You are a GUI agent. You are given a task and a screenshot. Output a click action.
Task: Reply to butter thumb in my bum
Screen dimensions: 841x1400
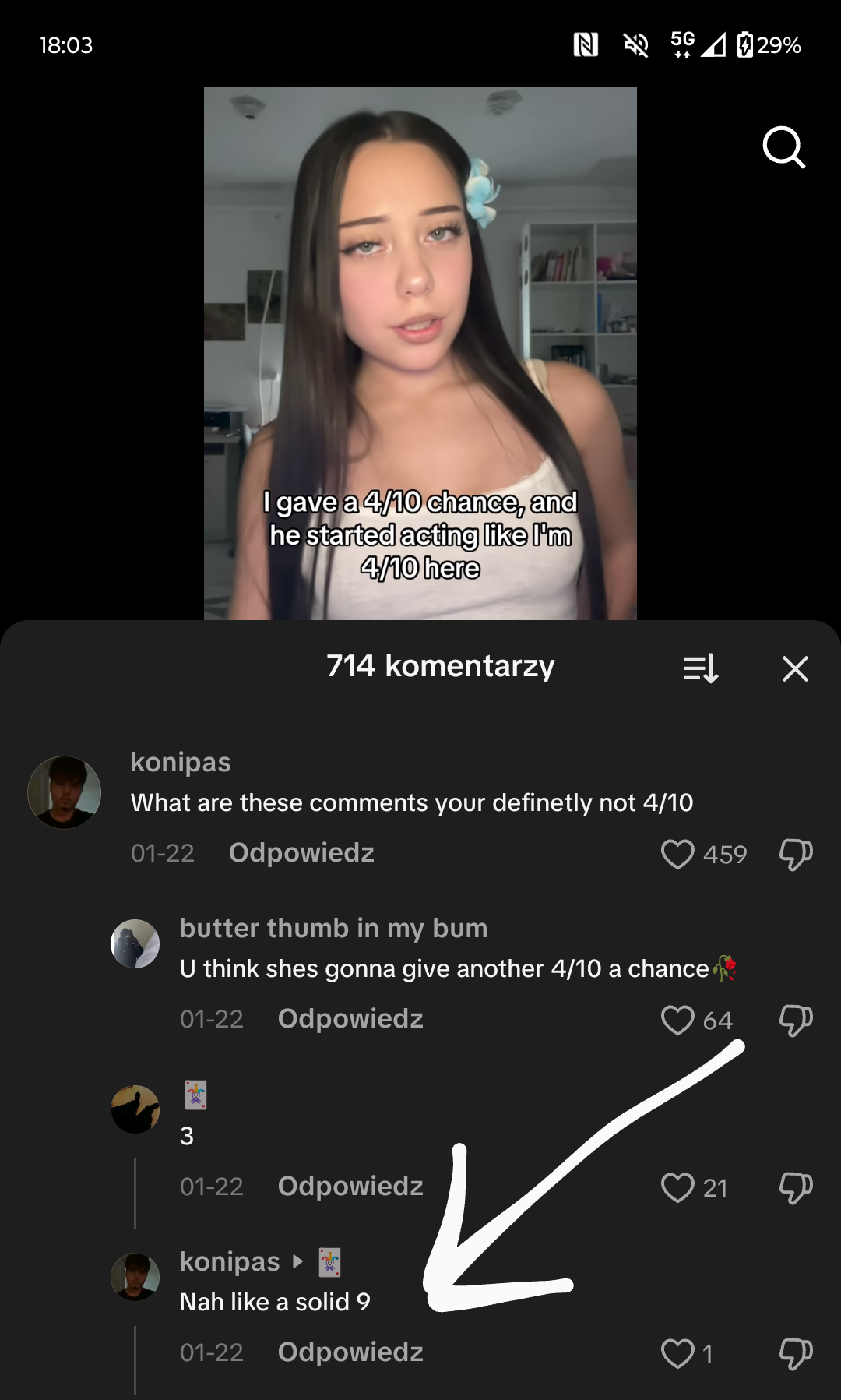(x=350, y=1019)
